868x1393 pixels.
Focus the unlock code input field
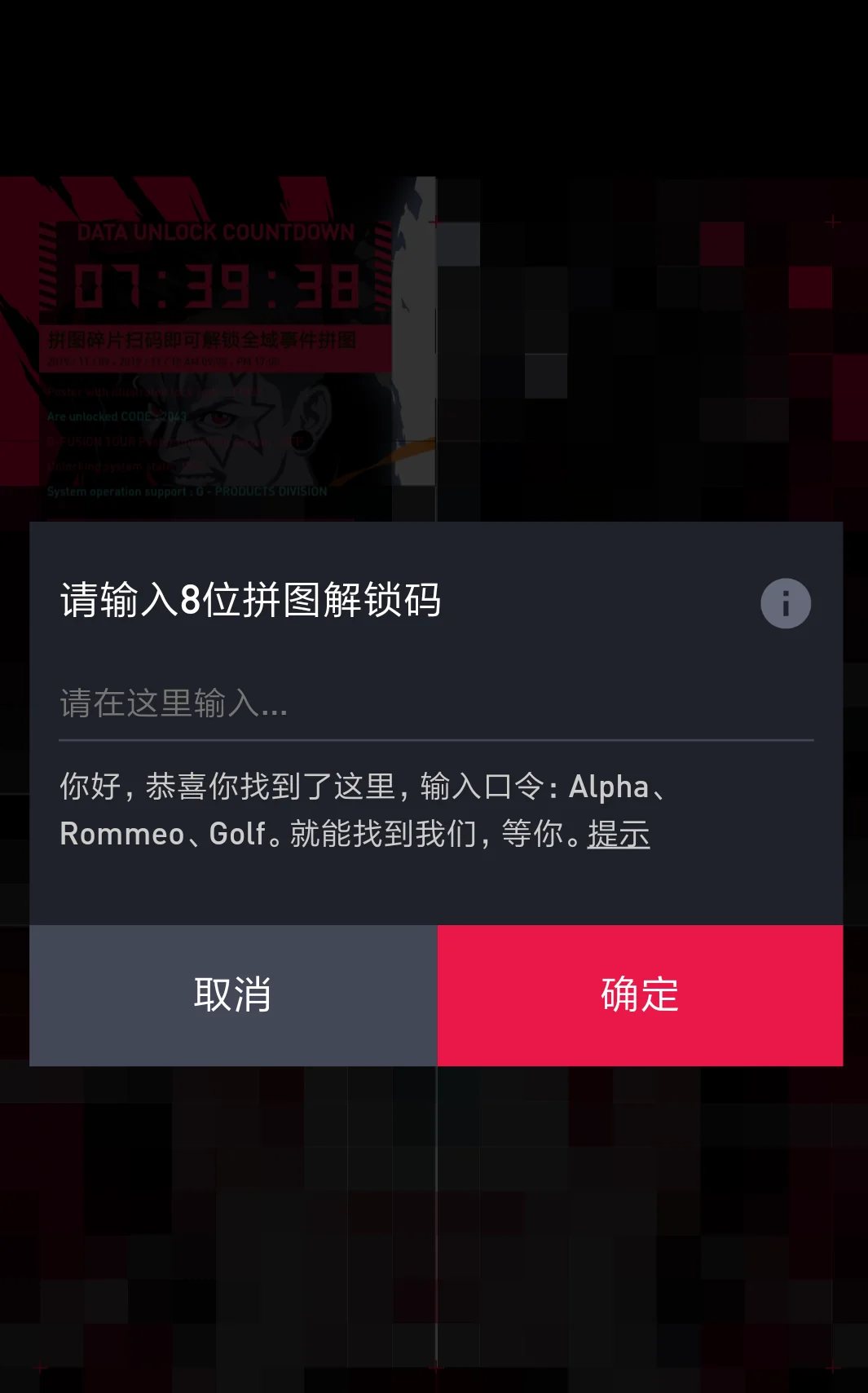tap(436, 703)
